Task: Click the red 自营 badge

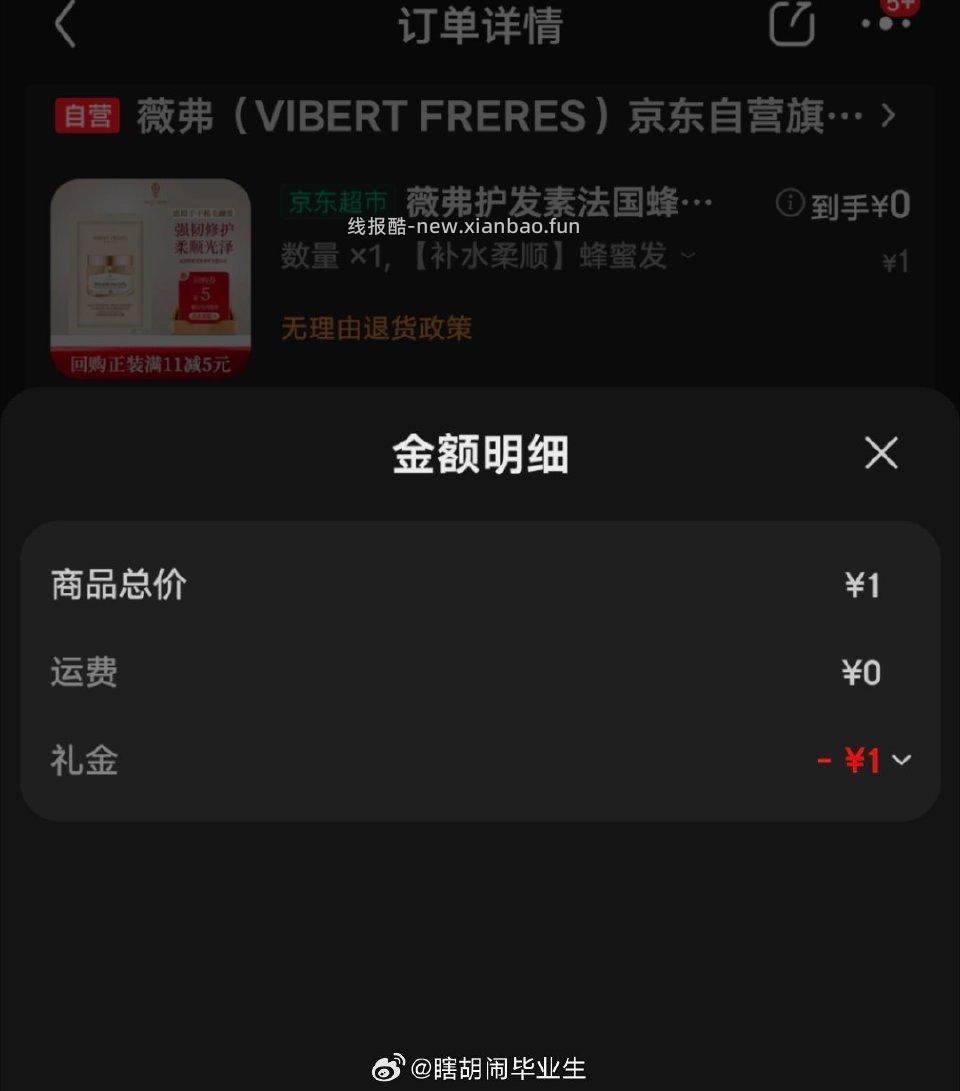Action: [x=85, y=116]
